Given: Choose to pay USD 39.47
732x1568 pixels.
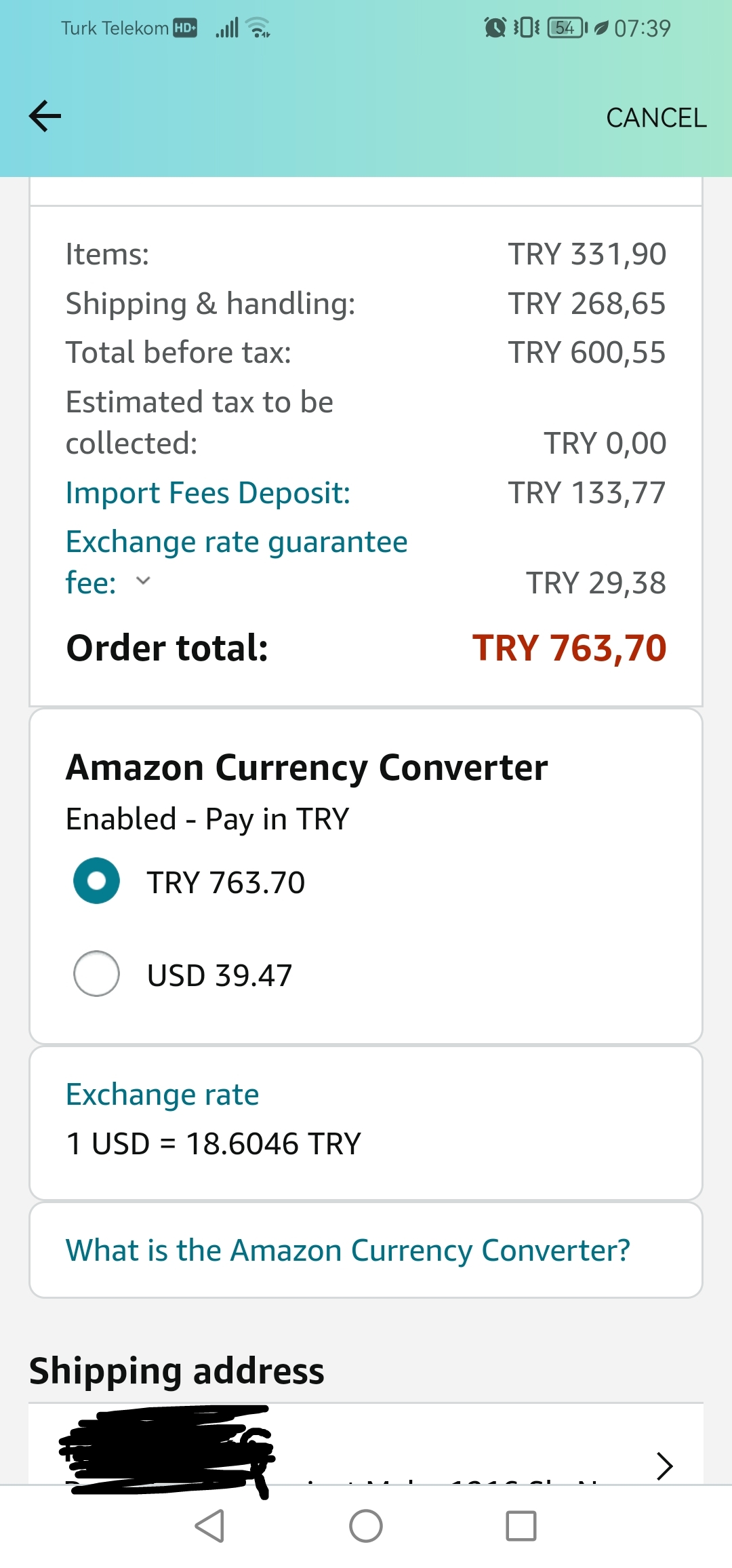Looking at the screenshot, I should (96, 973).
